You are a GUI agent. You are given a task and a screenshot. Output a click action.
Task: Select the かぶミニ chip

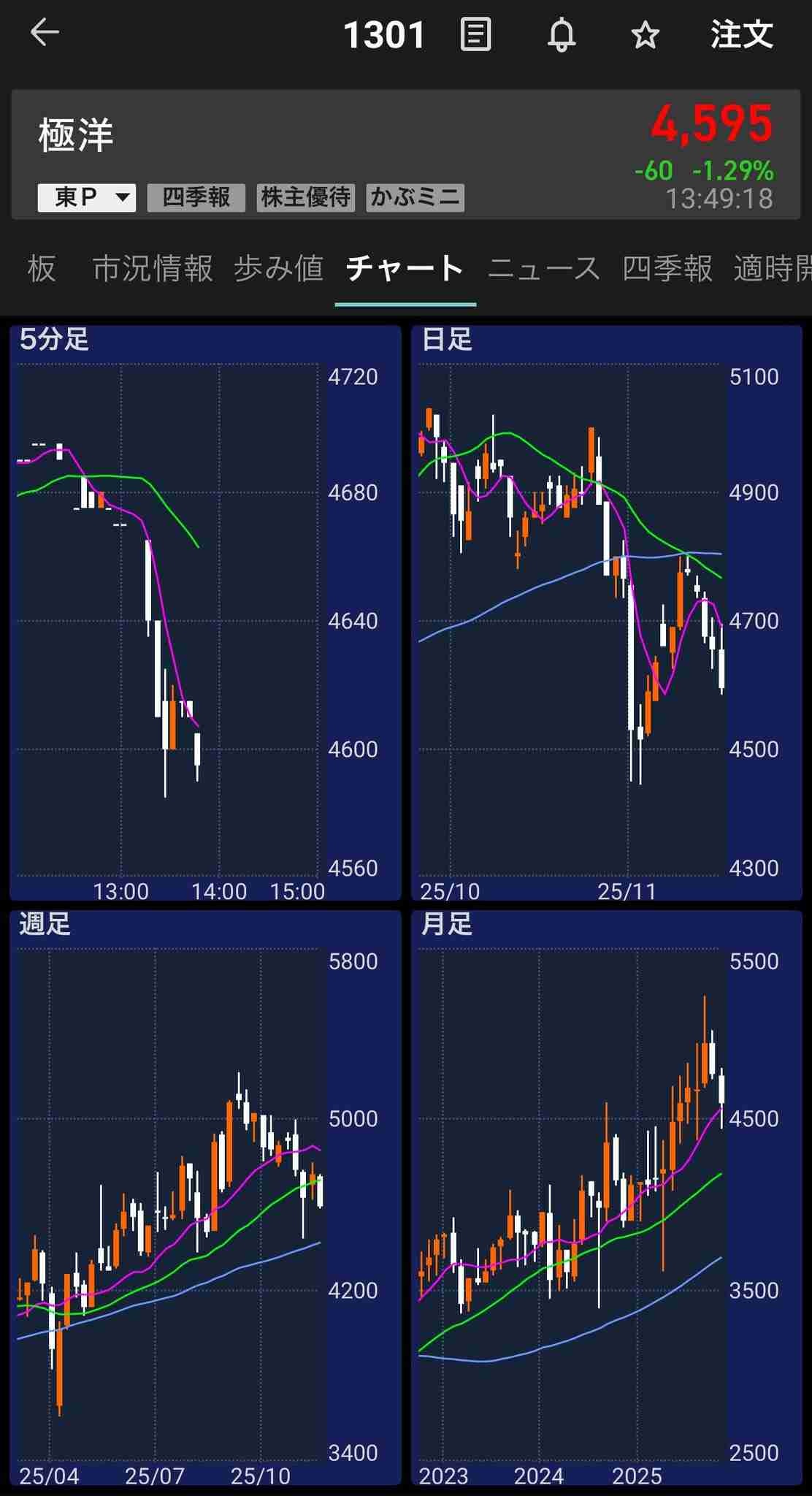415,197
